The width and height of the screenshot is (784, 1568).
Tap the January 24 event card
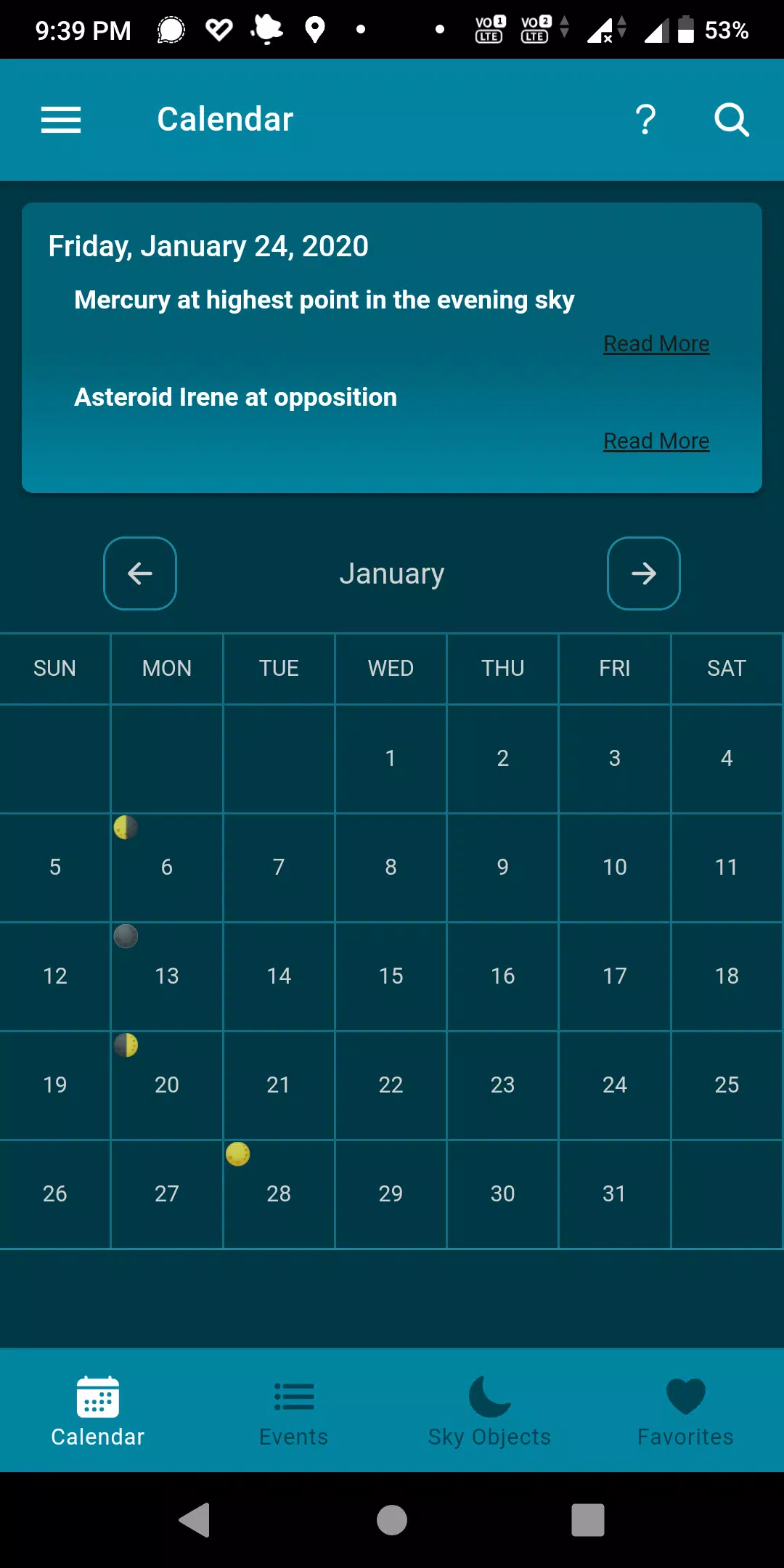click(x=392, y=348)
